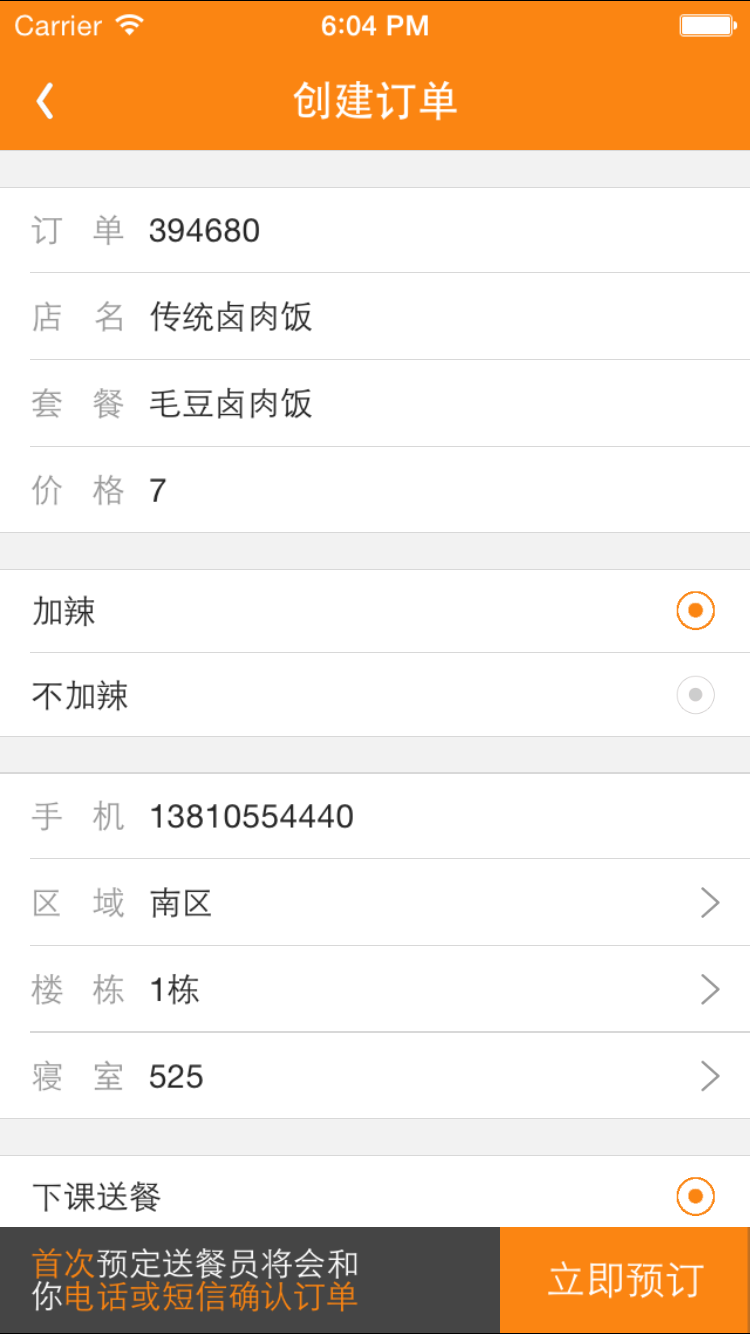The height and width of the screenshot is (1334, 750).
Task: Select the 不加辣 (no spicy) radio button
Action: coord(695,694)
